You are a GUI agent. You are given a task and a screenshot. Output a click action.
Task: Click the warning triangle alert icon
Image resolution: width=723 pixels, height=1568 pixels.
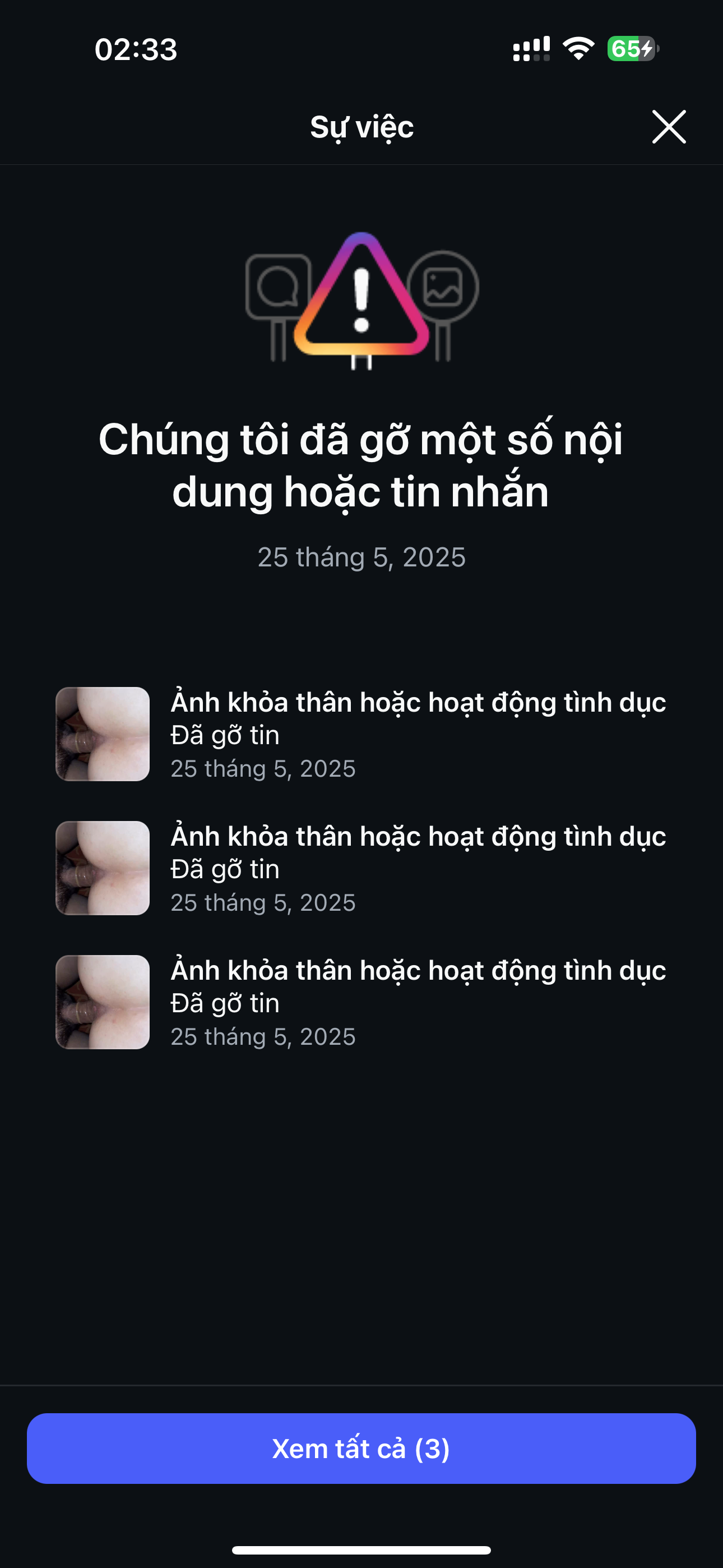(361, 298)
